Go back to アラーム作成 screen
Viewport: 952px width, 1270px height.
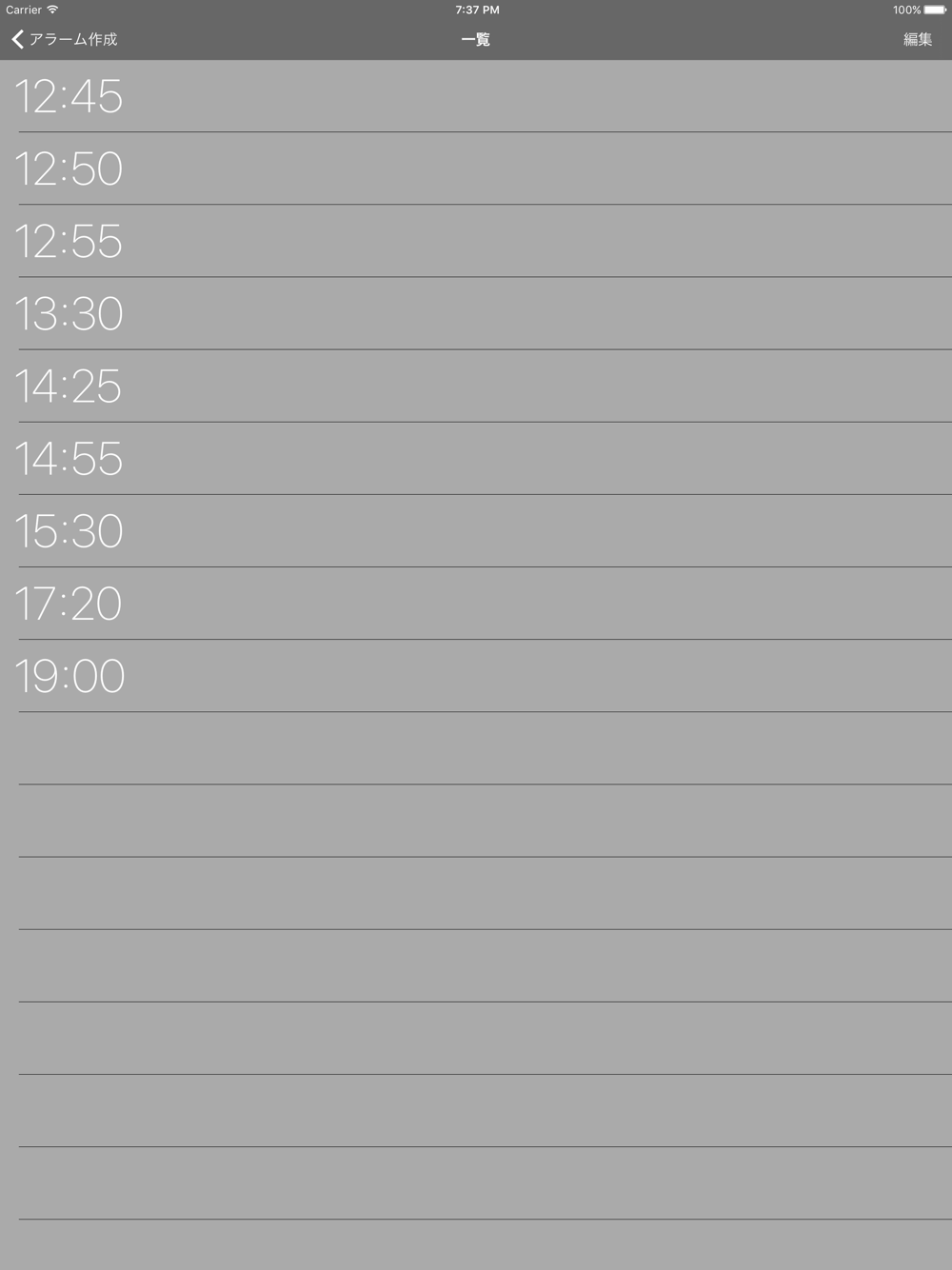[65, 39]
